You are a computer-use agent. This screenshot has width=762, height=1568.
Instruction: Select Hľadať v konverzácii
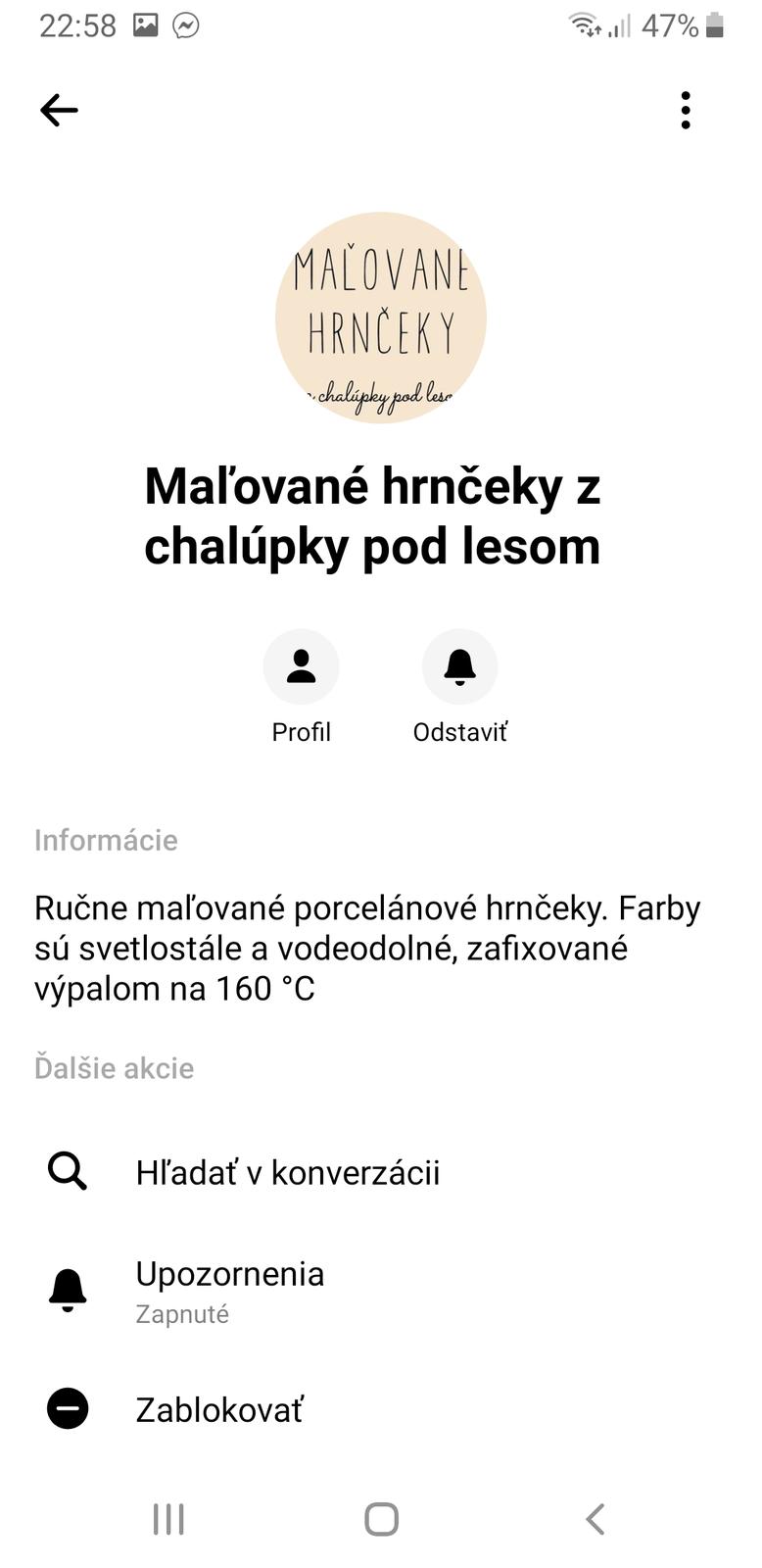click(x=287, y=1172)
